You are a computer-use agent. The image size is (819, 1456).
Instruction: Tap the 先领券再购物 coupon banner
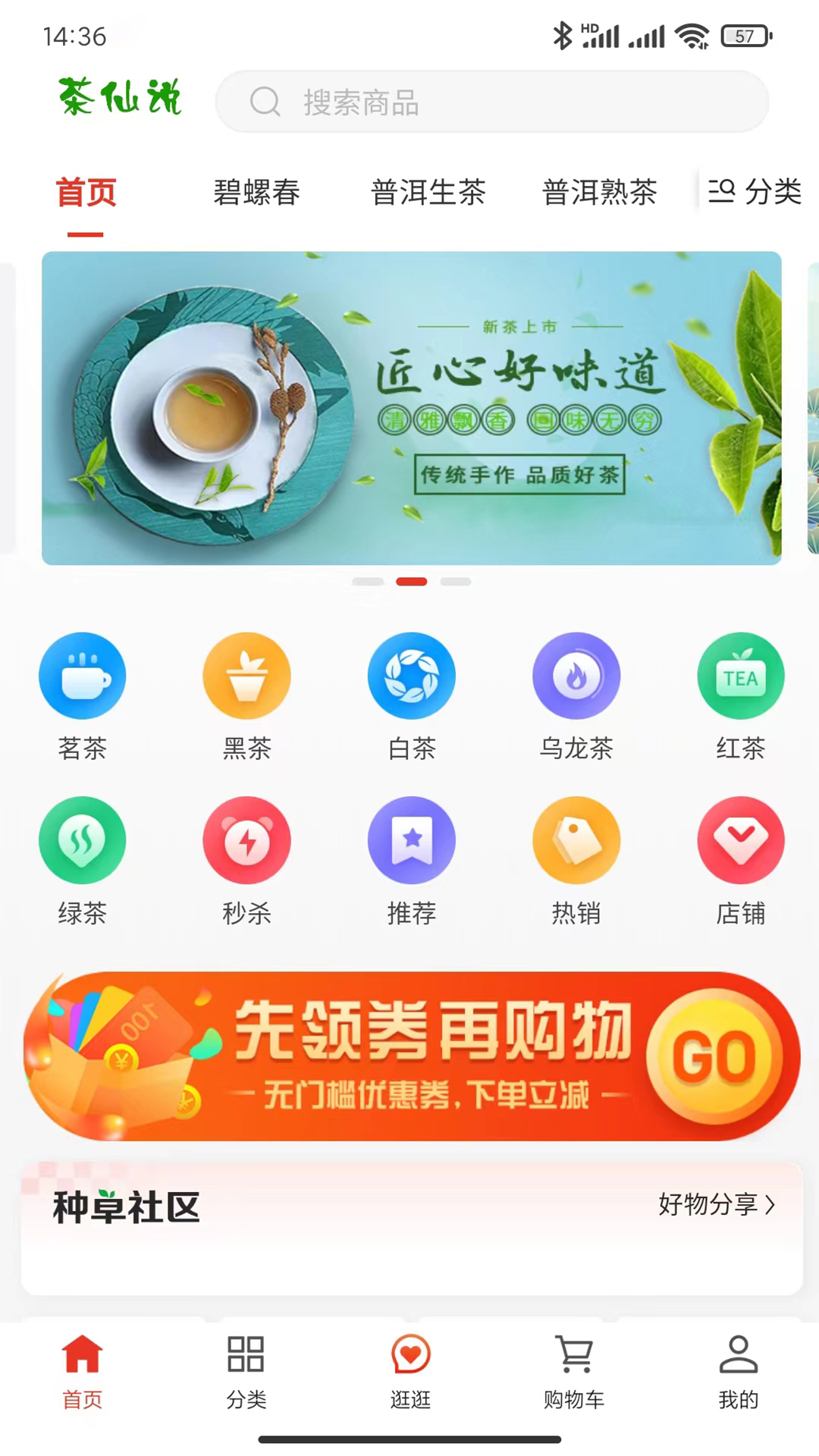[x=411, y=1056]
